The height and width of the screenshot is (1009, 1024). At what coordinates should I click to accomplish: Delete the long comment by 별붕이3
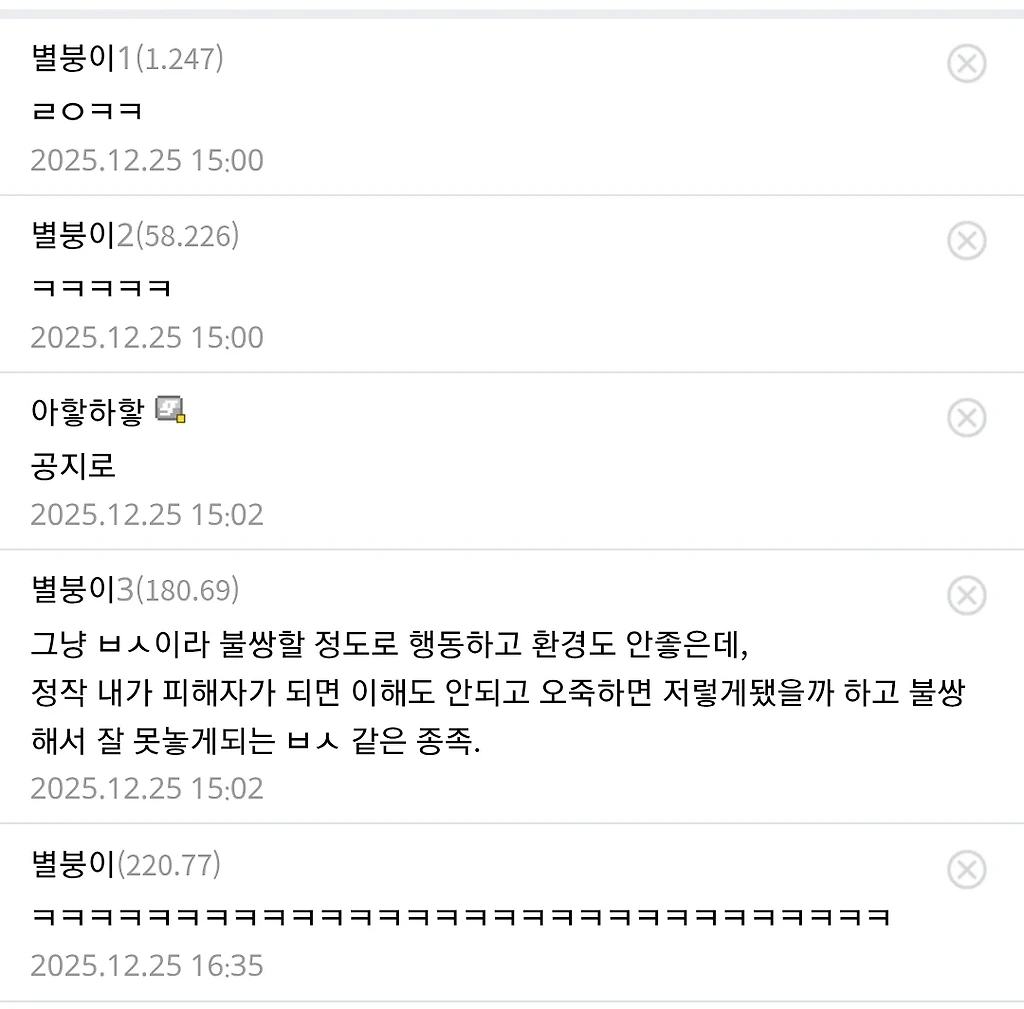point(966,595)
